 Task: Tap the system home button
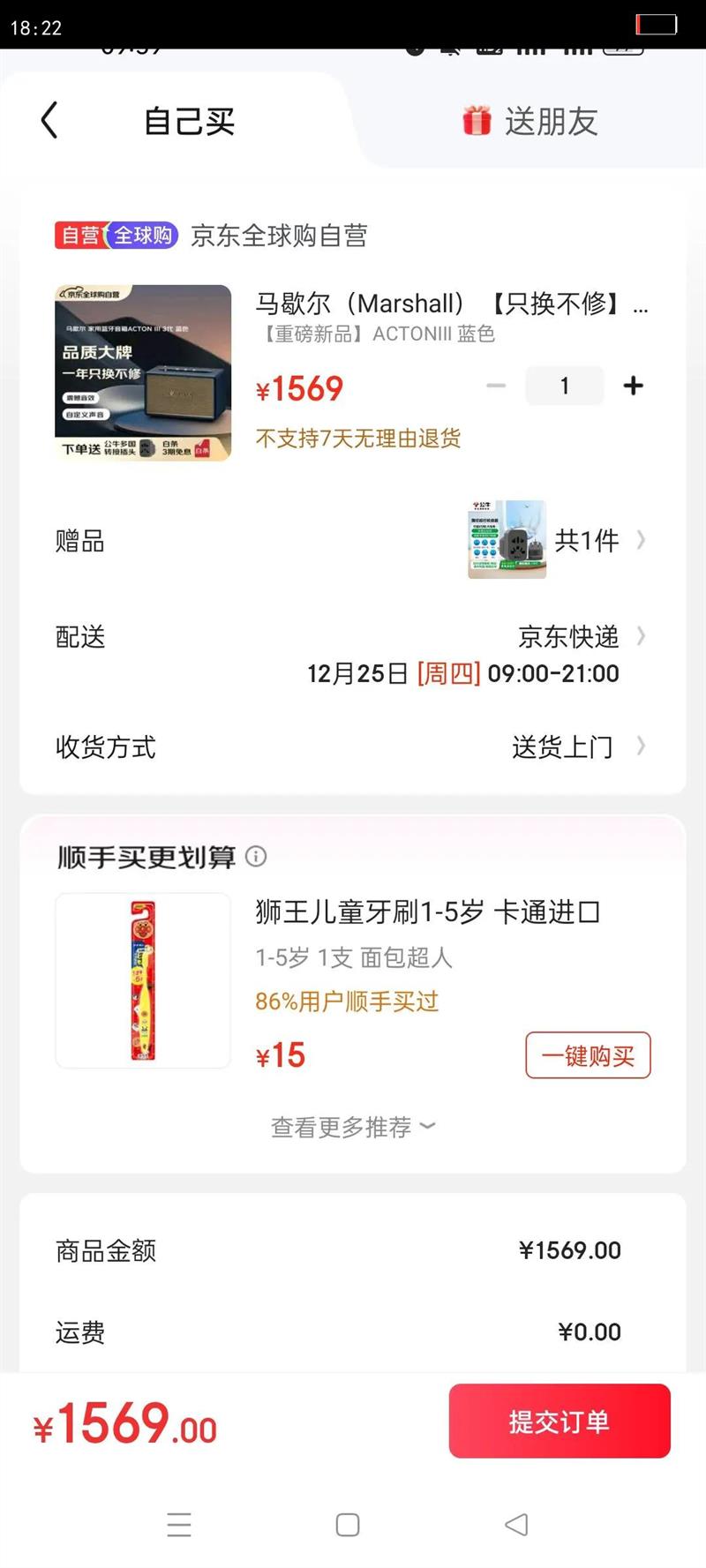(x=348, y=1525)
